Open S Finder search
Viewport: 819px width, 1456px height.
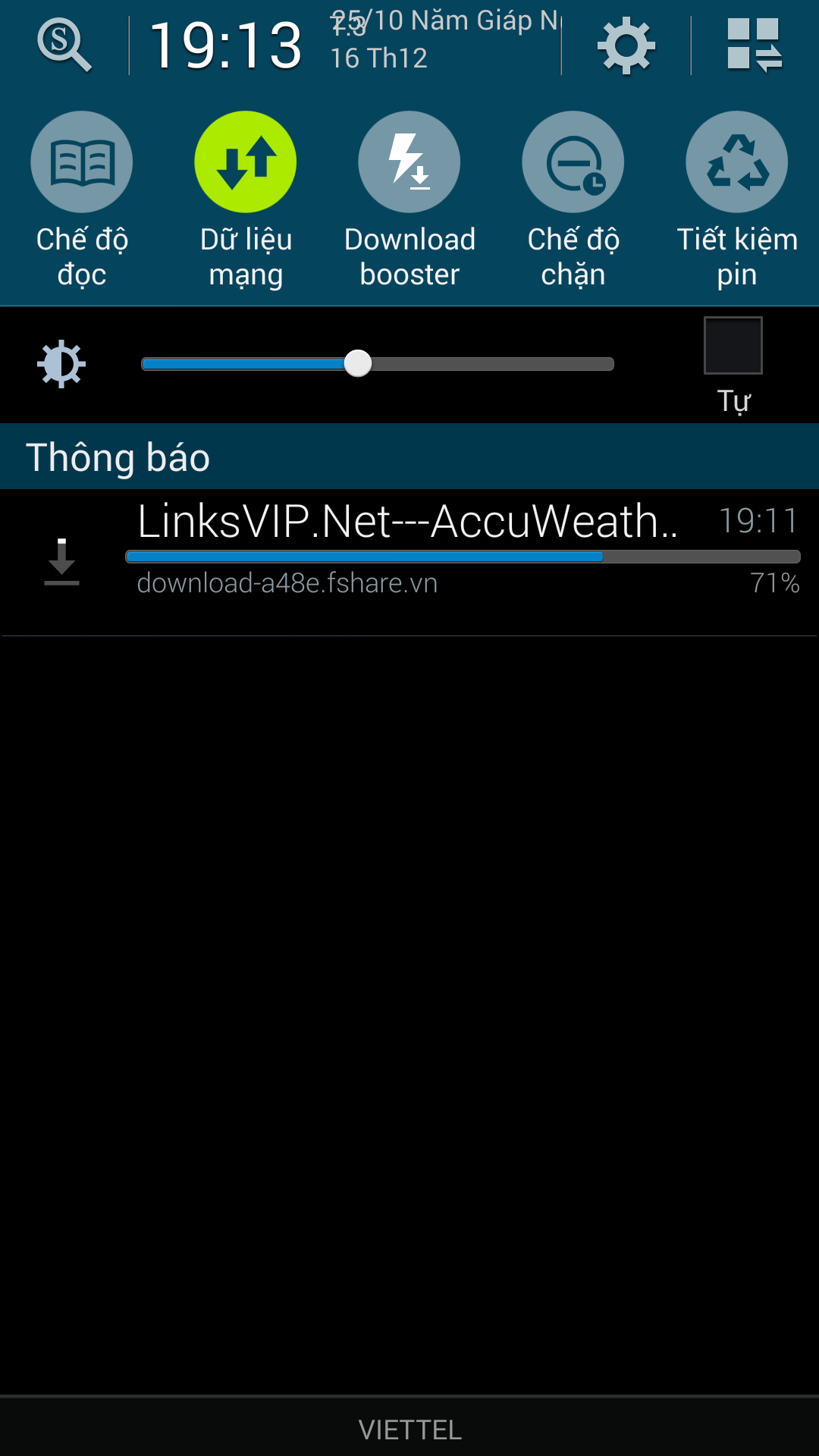tap(64, 45)
